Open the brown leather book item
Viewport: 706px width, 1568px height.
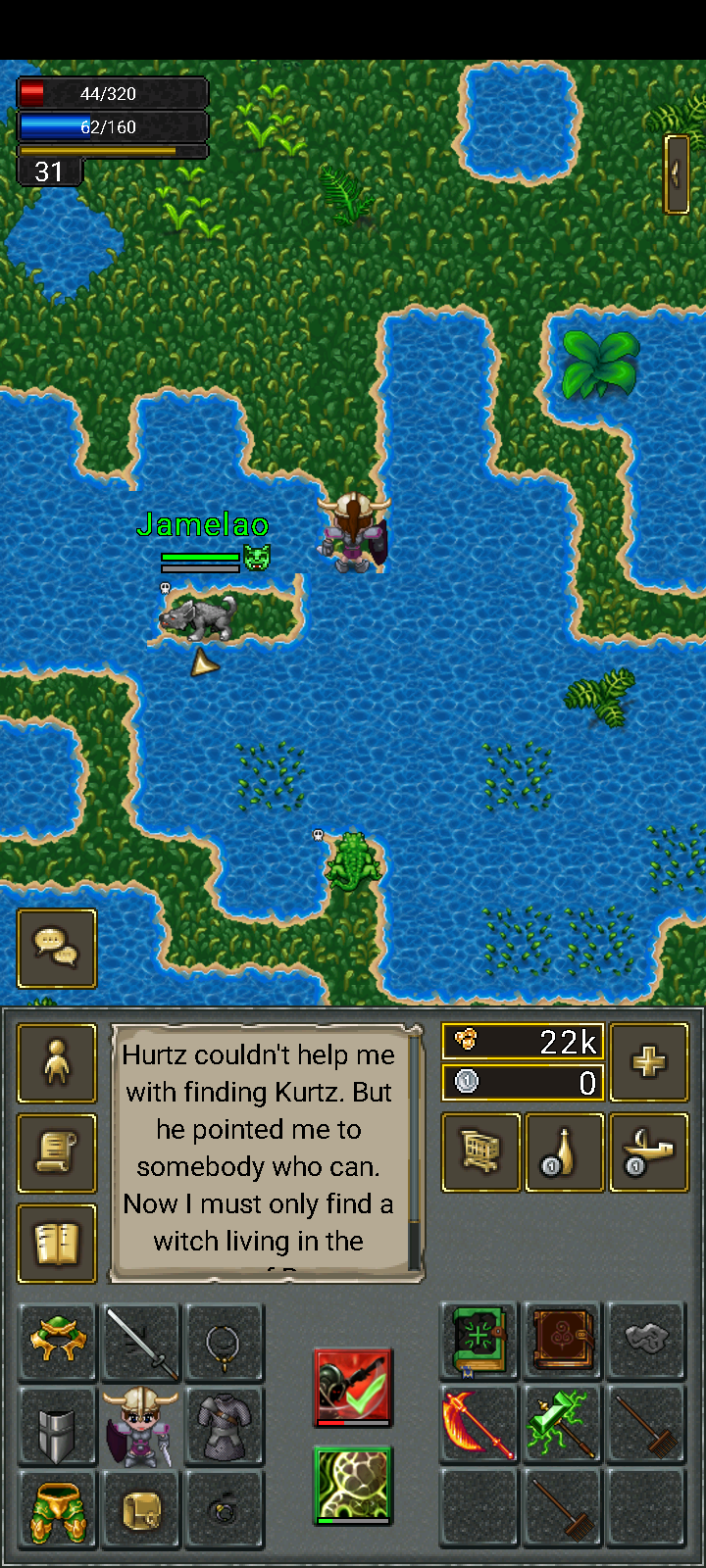(563, 1341)
